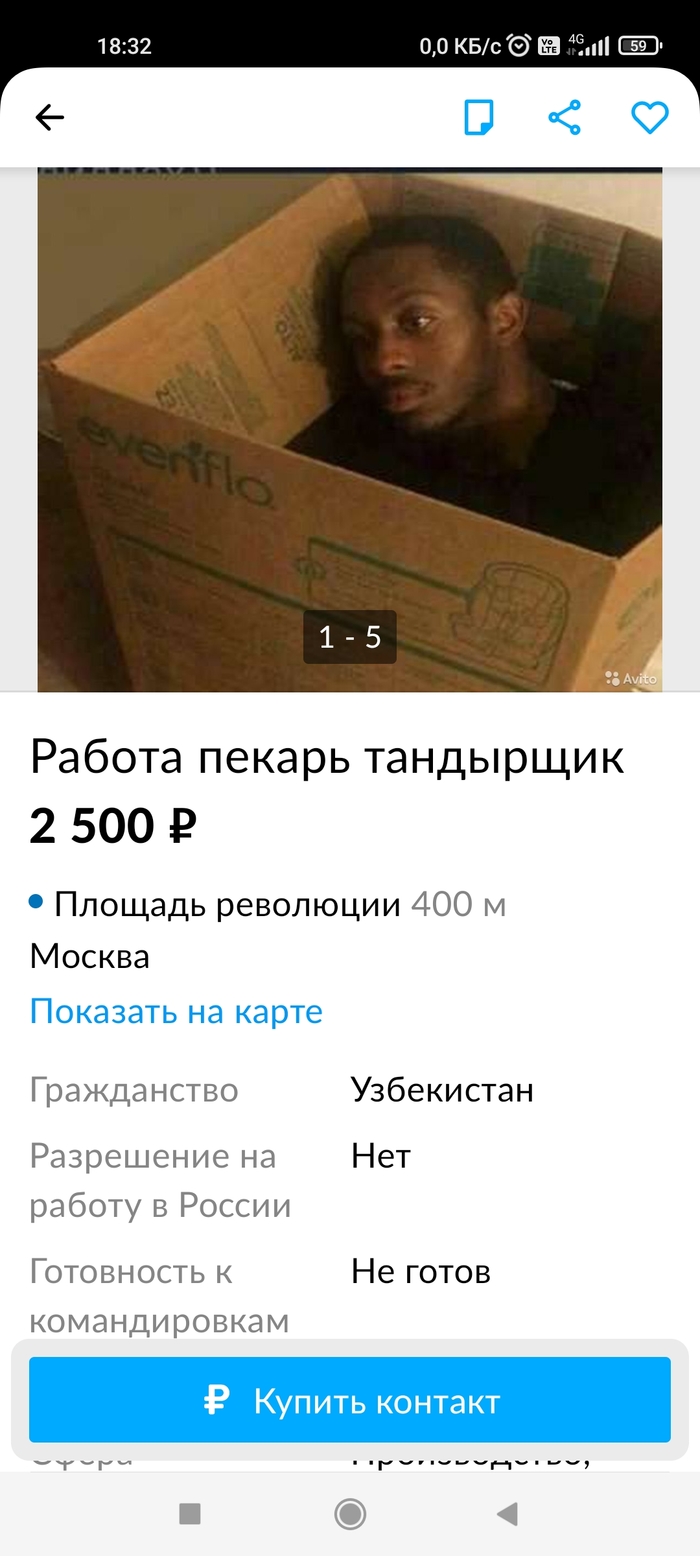Screen dimensions: 700x1556
Task: Open the listing photo gallery
Action: coord(350,430)
